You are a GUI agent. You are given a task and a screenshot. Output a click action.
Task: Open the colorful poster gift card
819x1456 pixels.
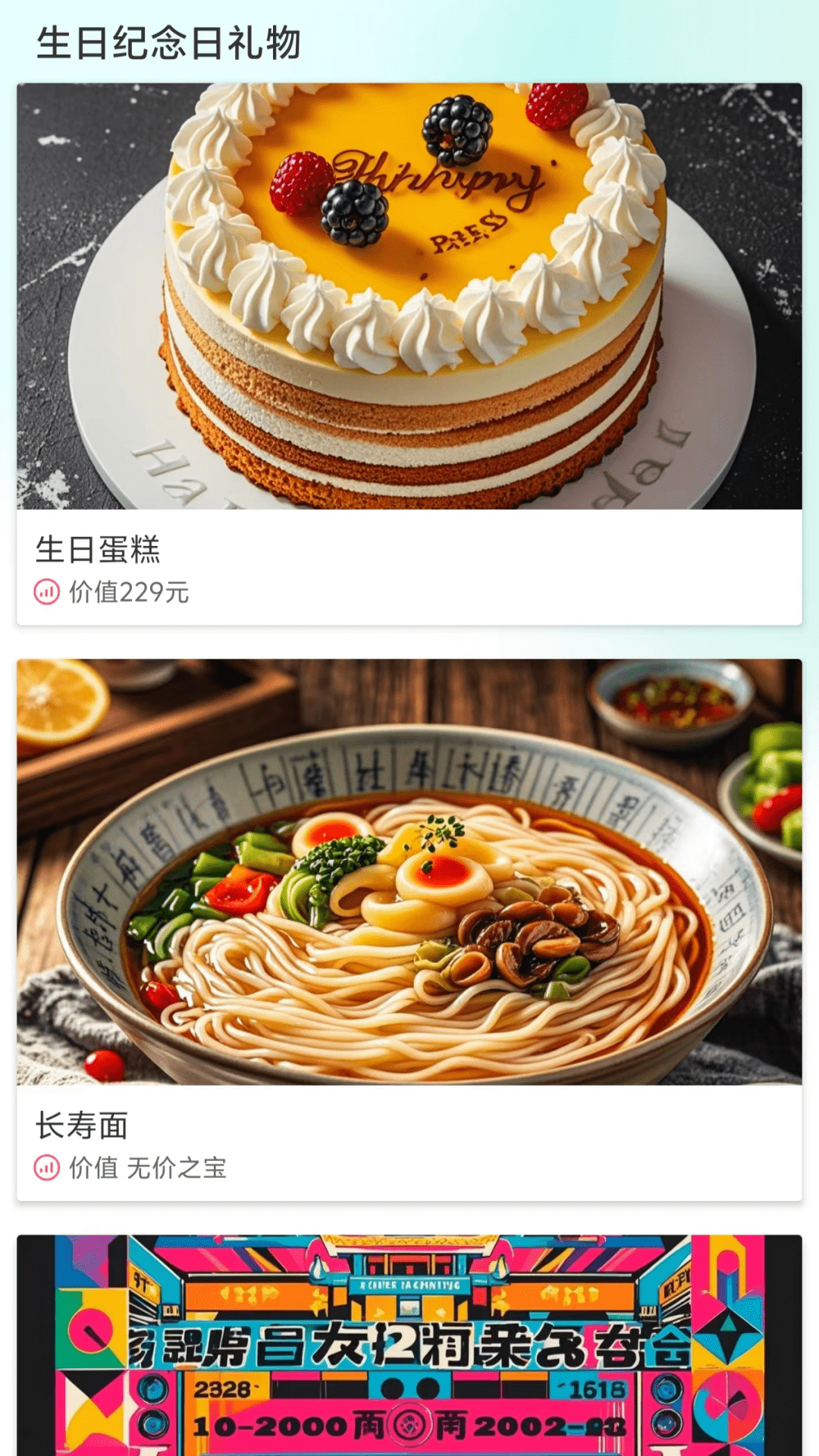point(409,1347)
